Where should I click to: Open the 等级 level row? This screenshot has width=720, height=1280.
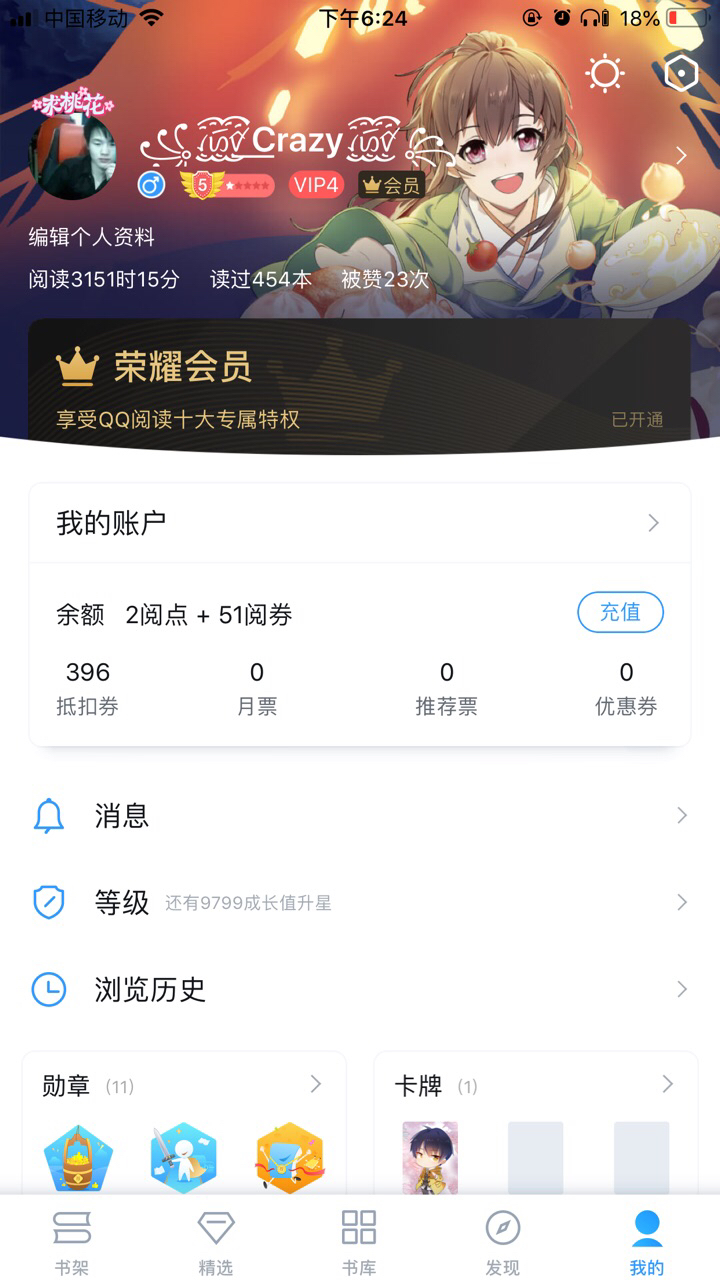click(x=360, y=903)
